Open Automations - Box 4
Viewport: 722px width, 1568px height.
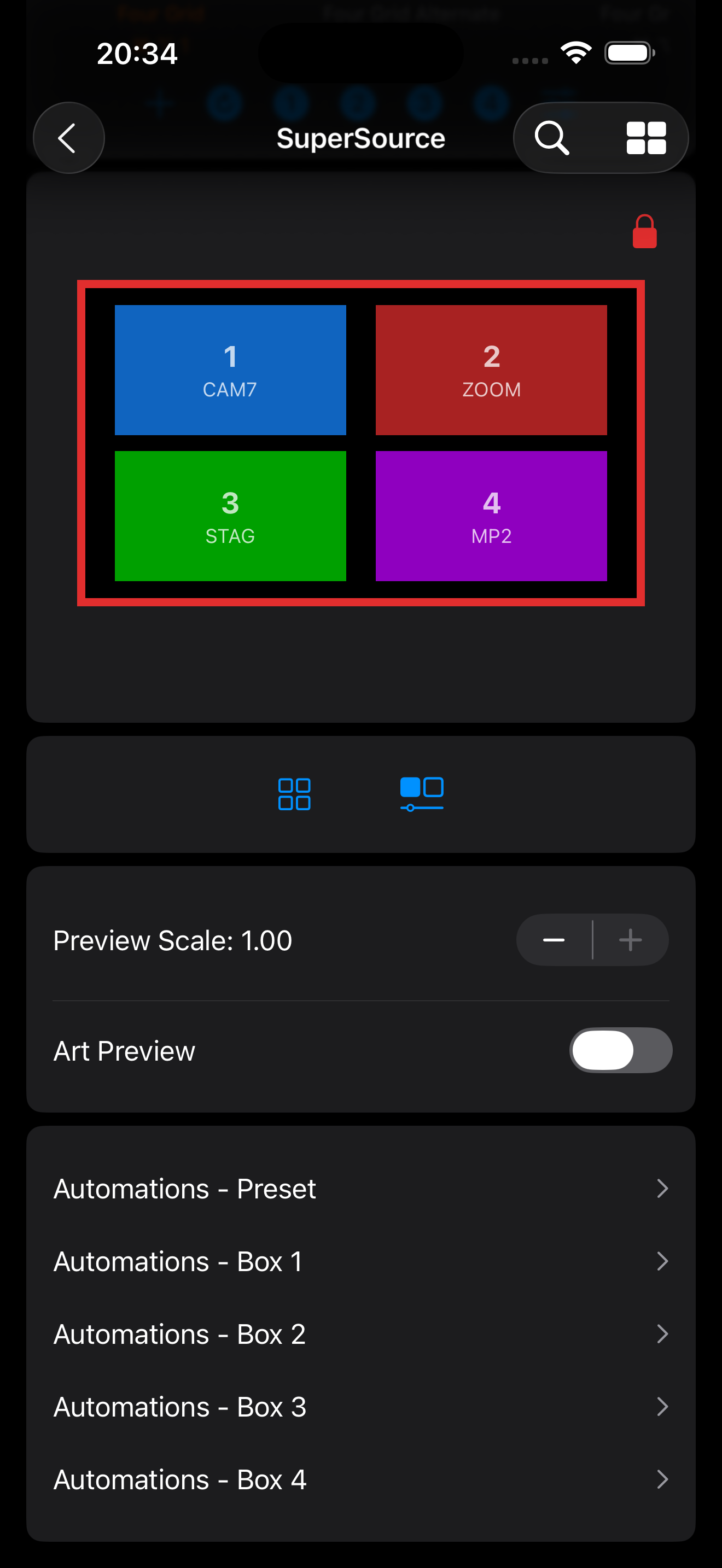(360, 1480)
